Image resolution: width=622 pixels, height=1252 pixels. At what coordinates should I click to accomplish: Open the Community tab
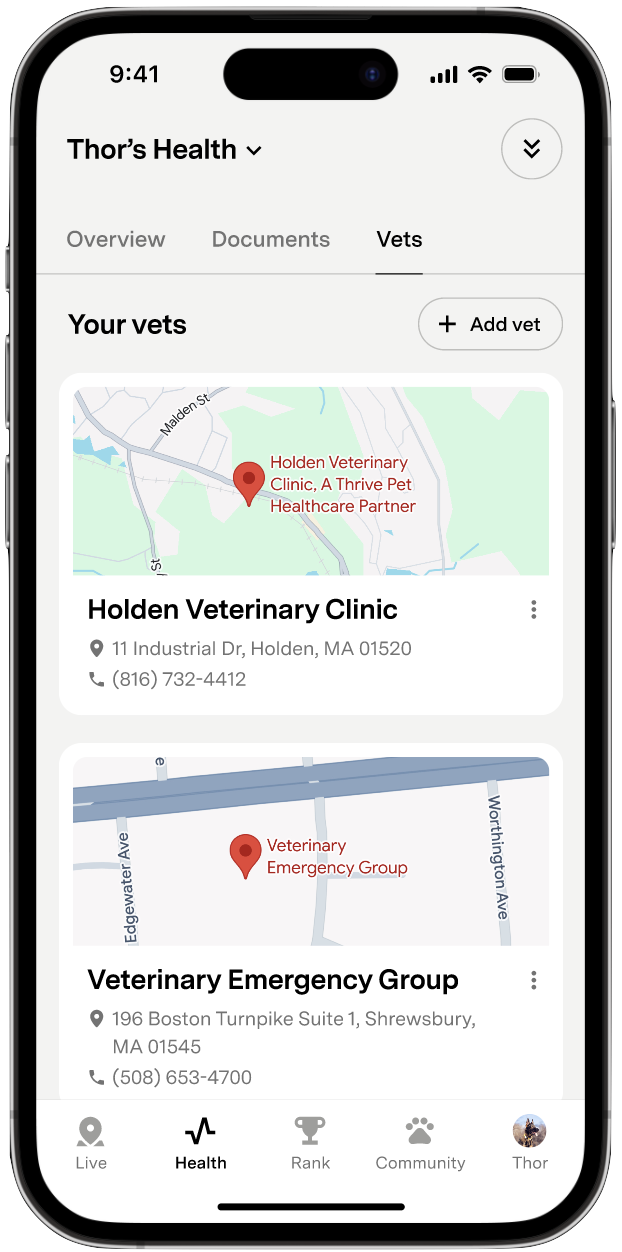(x=420, y=1143)
